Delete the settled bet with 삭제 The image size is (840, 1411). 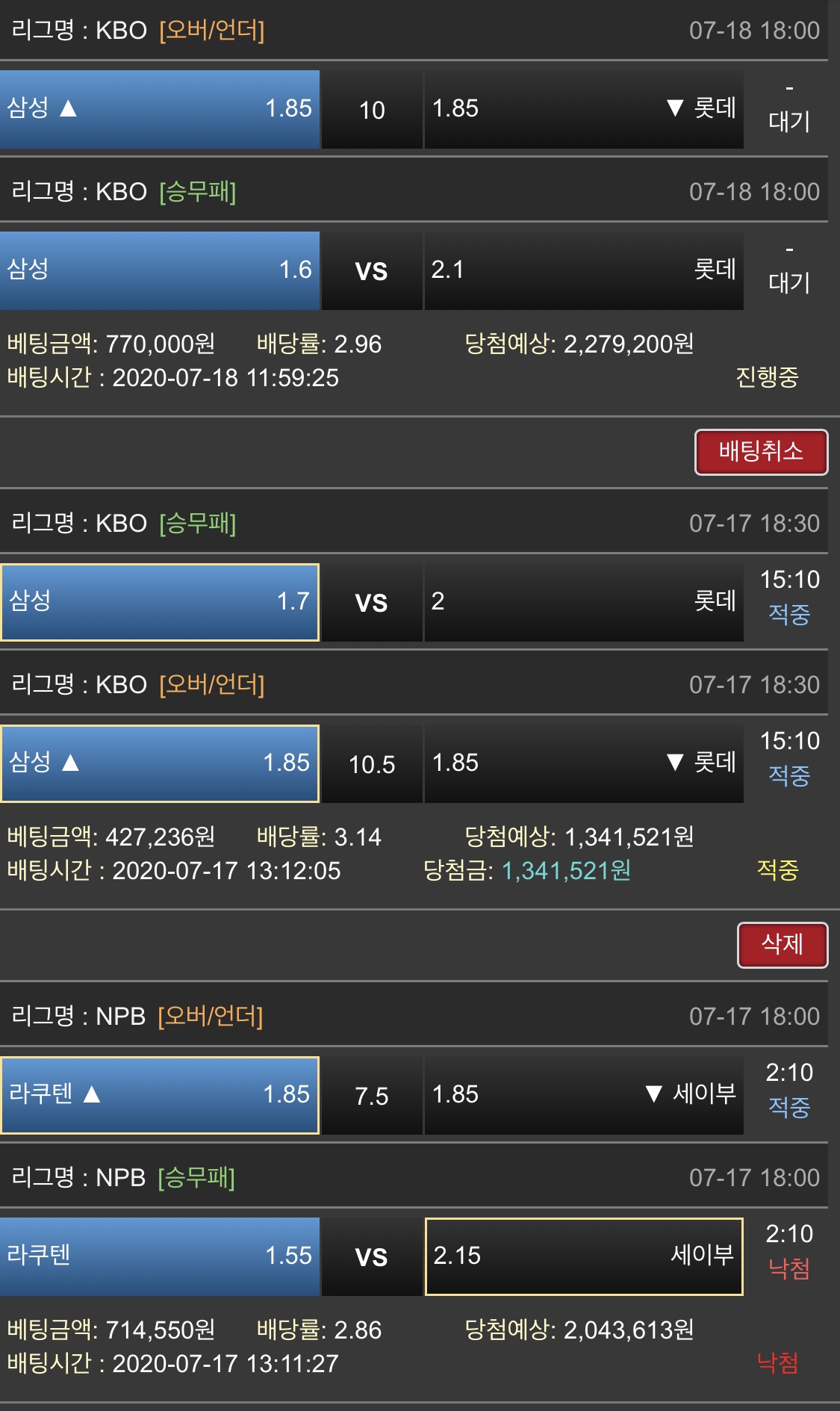782,945
